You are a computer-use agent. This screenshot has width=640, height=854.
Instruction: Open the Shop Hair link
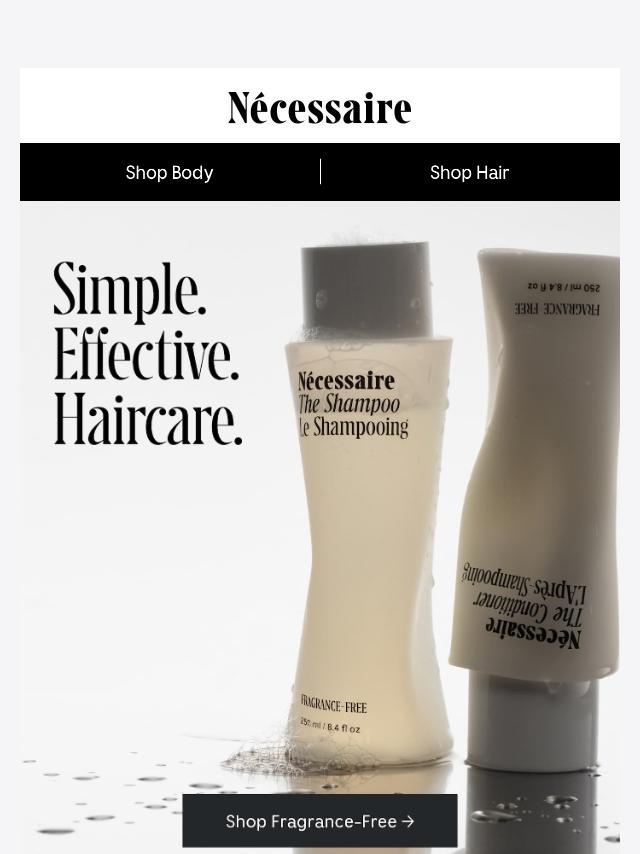click(469, 173)
